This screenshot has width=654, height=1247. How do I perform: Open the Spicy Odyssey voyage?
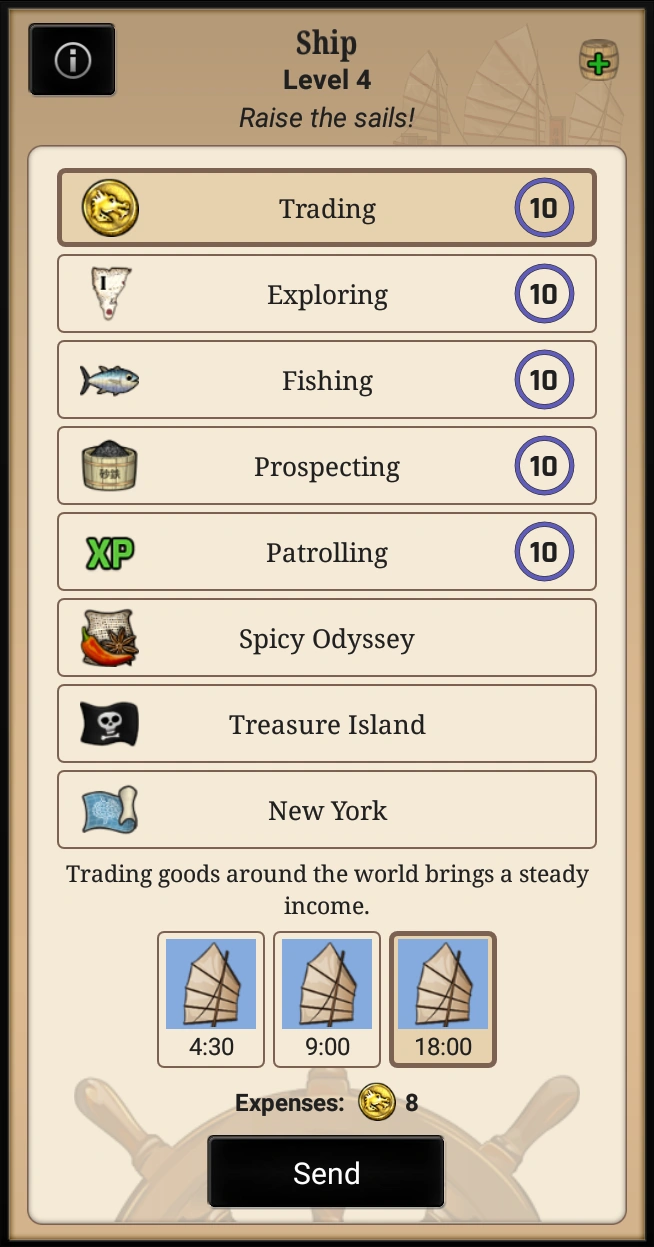click(x=327, y=638)
